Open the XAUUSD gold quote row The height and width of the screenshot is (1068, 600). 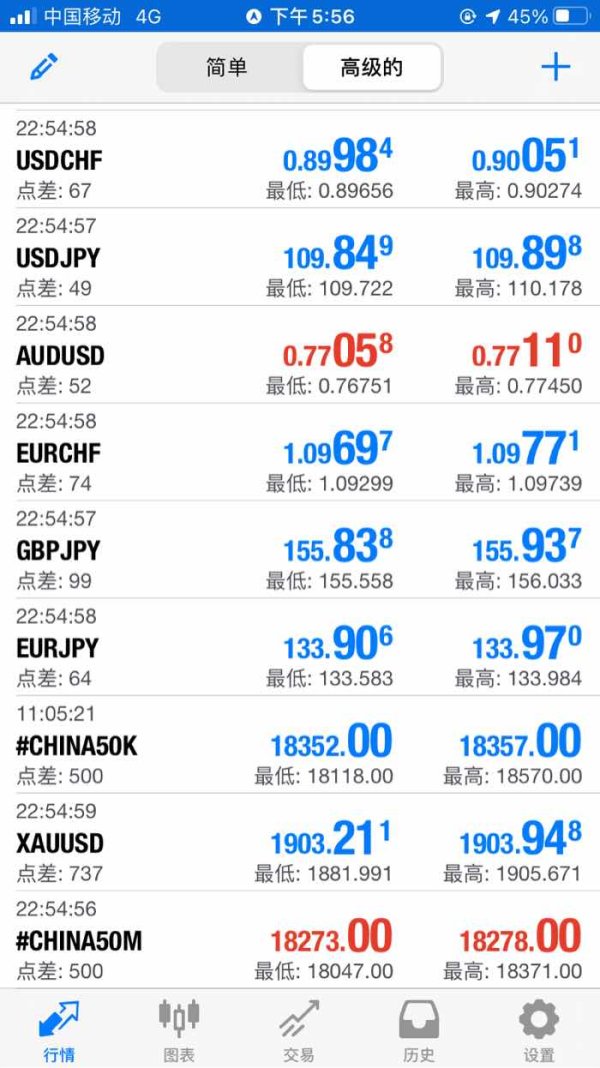300,843
